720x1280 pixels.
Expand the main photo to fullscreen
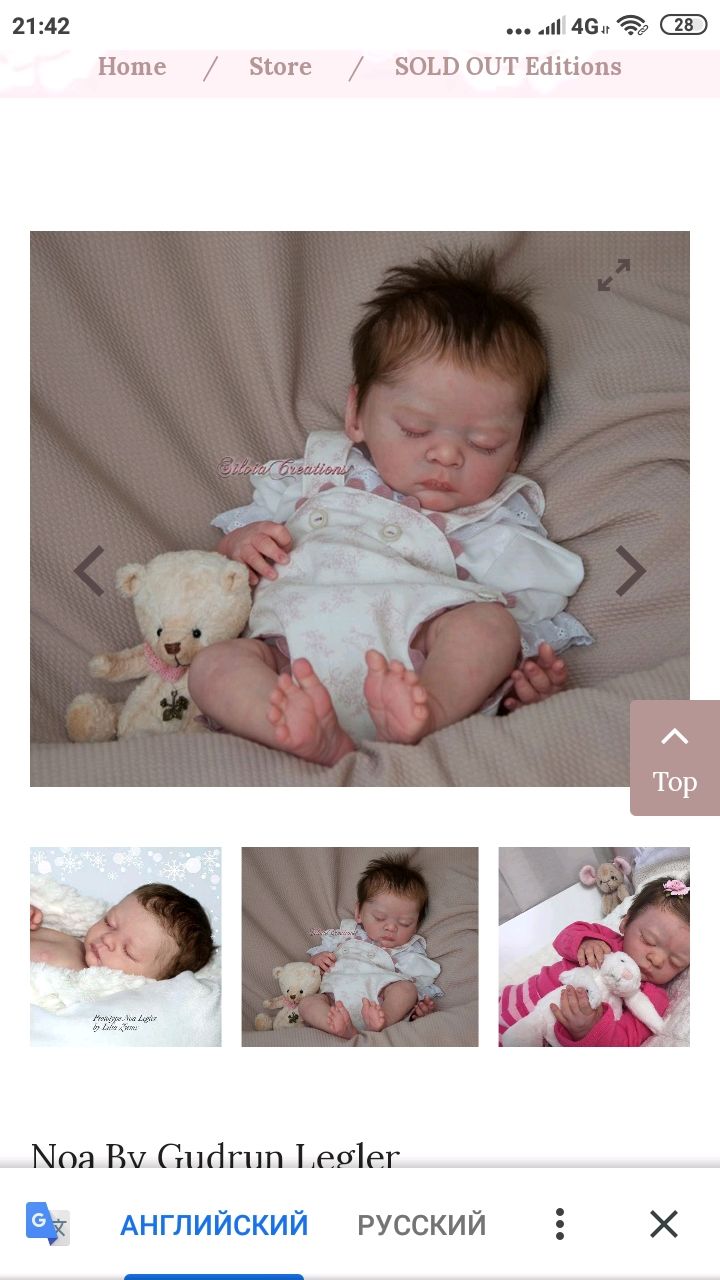tap(614, 275)
